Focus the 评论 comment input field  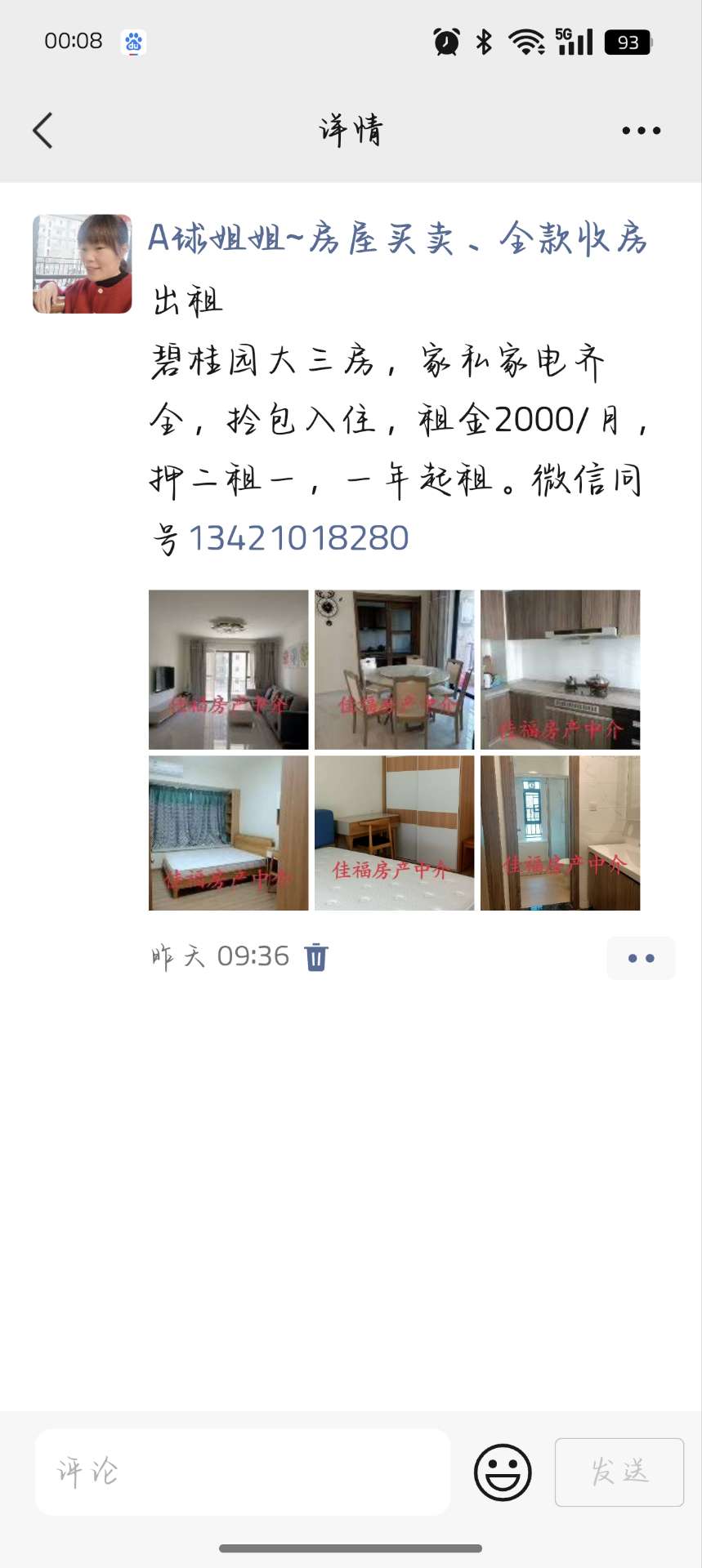[x=242, y=1472]
